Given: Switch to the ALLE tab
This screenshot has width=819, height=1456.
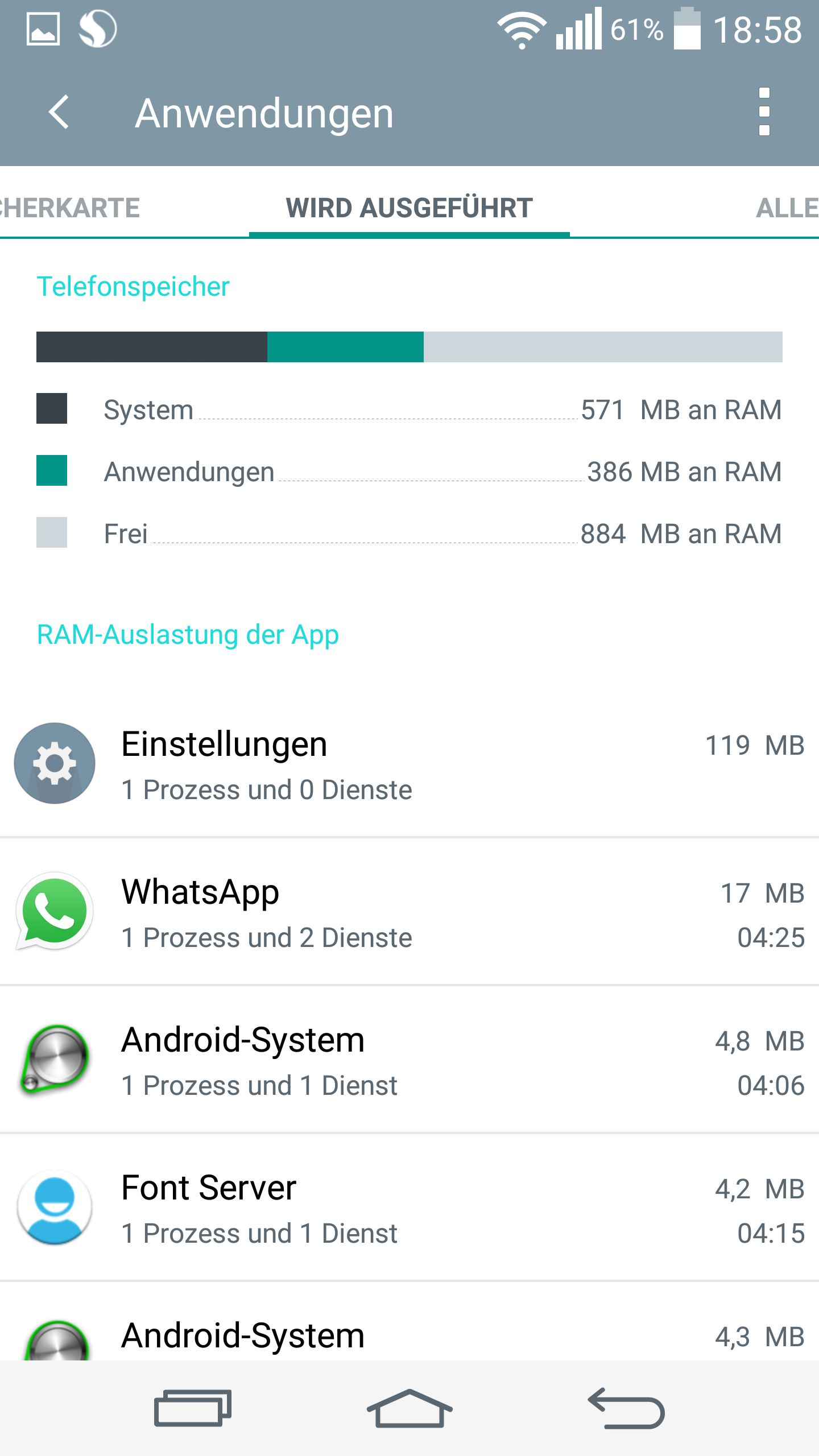Looking at the screenshot, I should (x=786, y=208).
